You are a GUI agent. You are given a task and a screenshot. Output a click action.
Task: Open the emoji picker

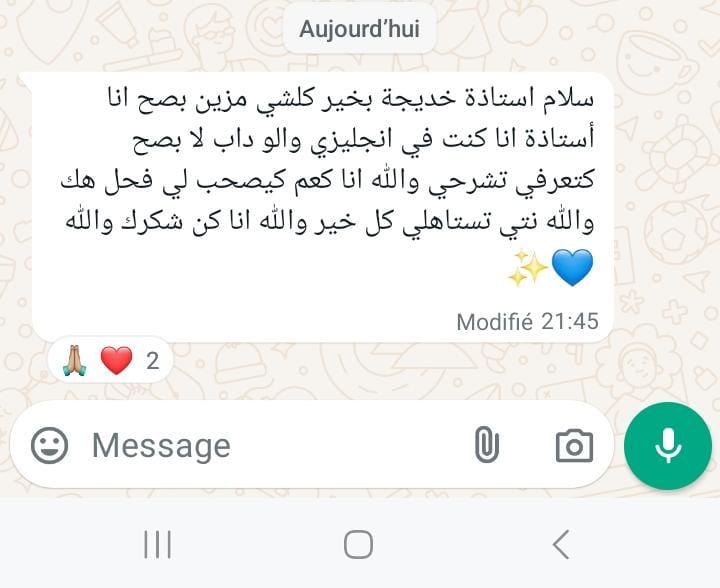(50, 445)
